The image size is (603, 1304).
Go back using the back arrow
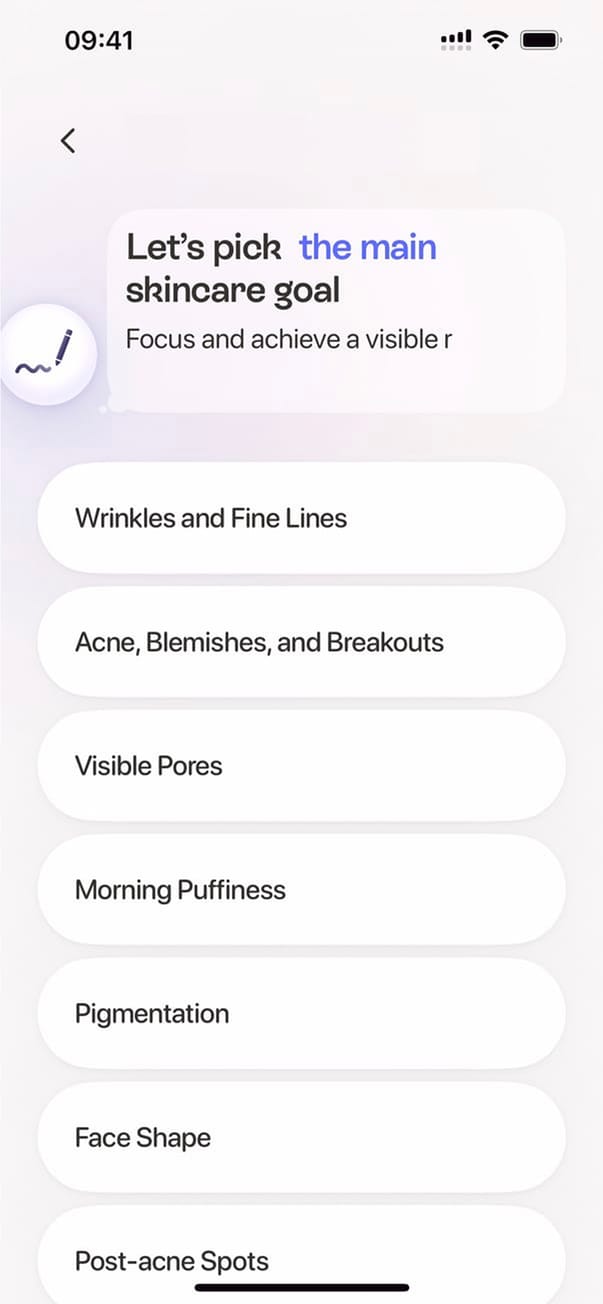point(68,141)
